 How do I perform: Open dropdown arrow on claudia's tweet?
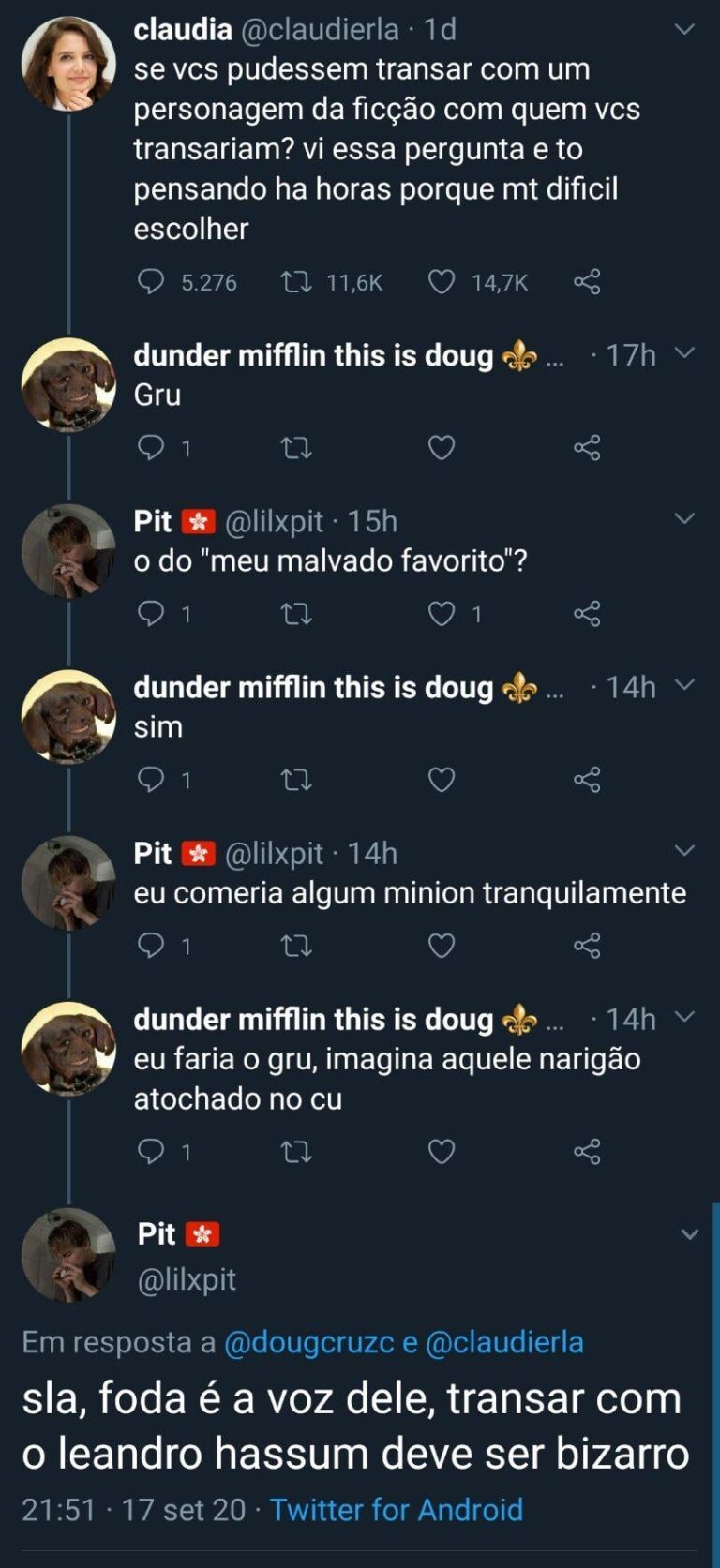point(685,30)
